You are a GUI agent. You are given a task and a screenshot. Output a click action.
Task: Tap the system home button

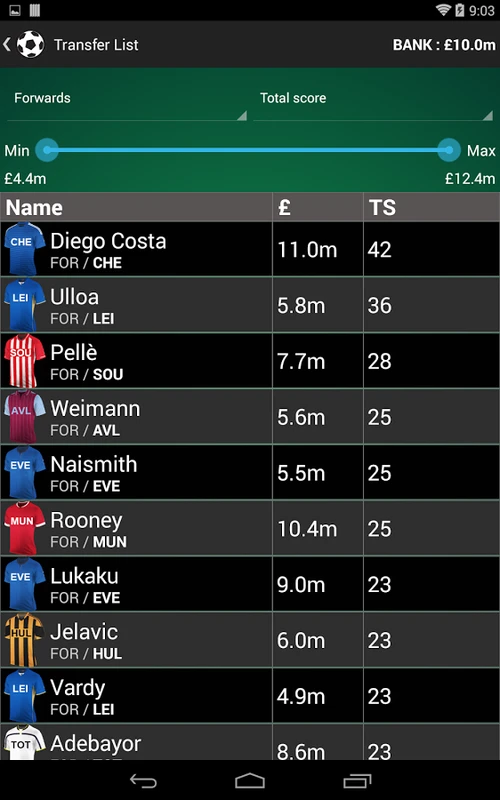tap(250, 781)
